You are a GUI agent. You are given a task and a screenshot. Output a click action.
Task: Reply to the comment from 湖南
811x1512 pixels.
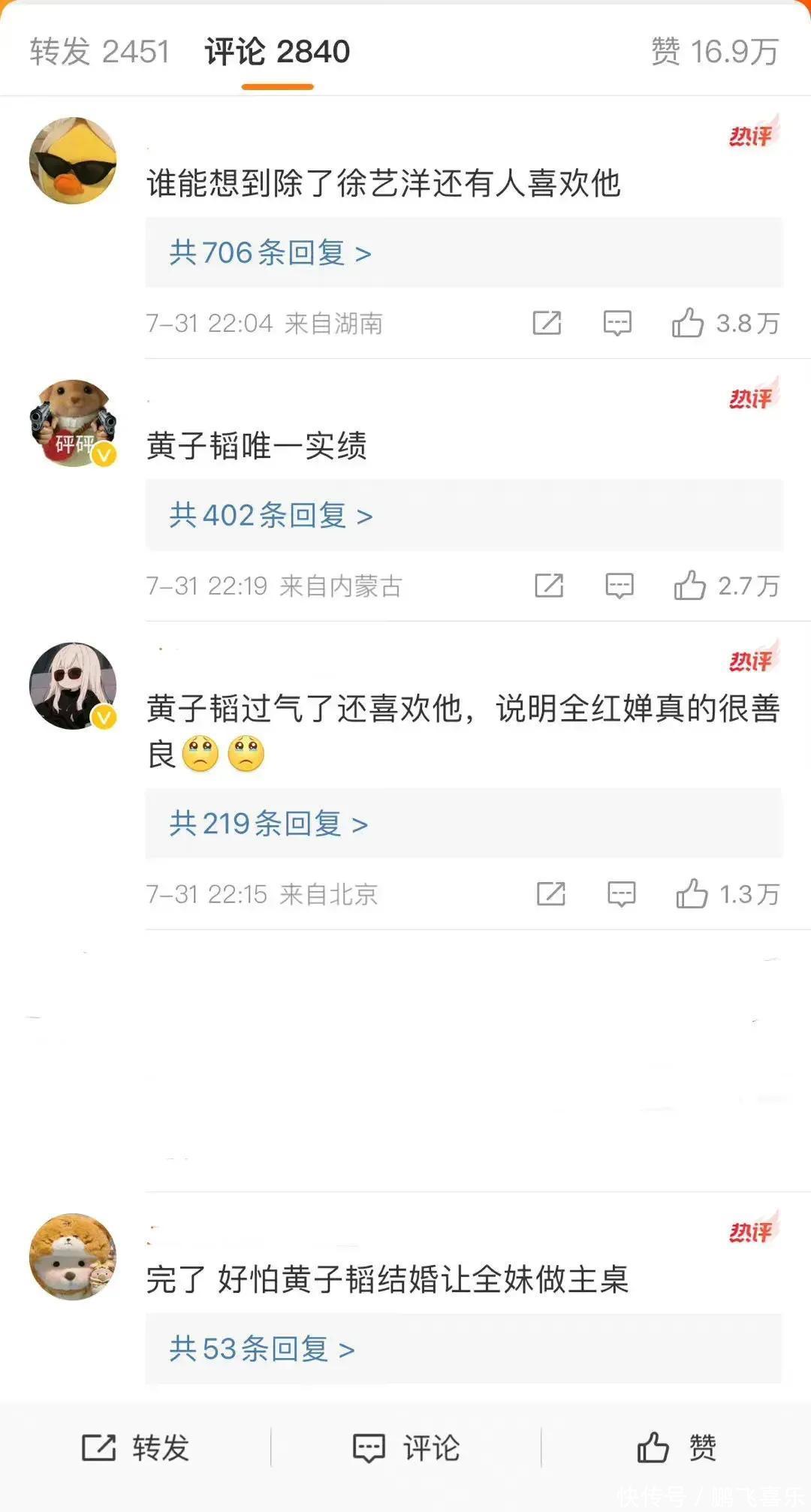click(x=617, y=324)
